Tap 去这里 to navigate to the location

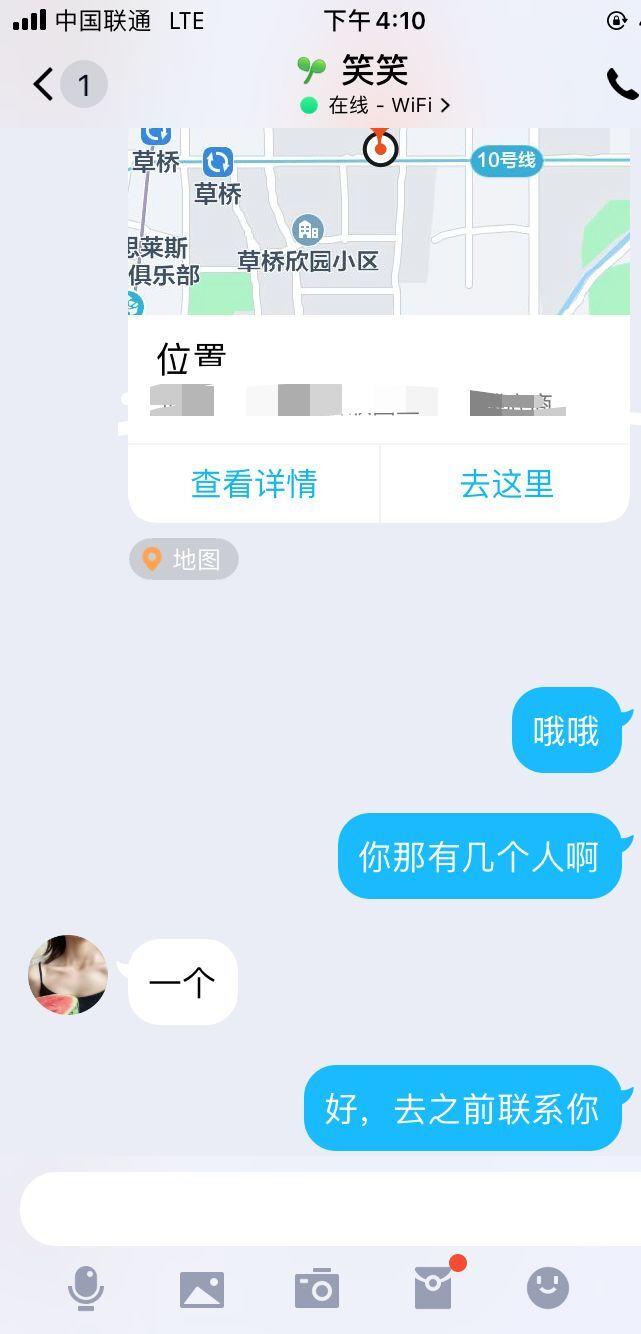click(506, 484)
